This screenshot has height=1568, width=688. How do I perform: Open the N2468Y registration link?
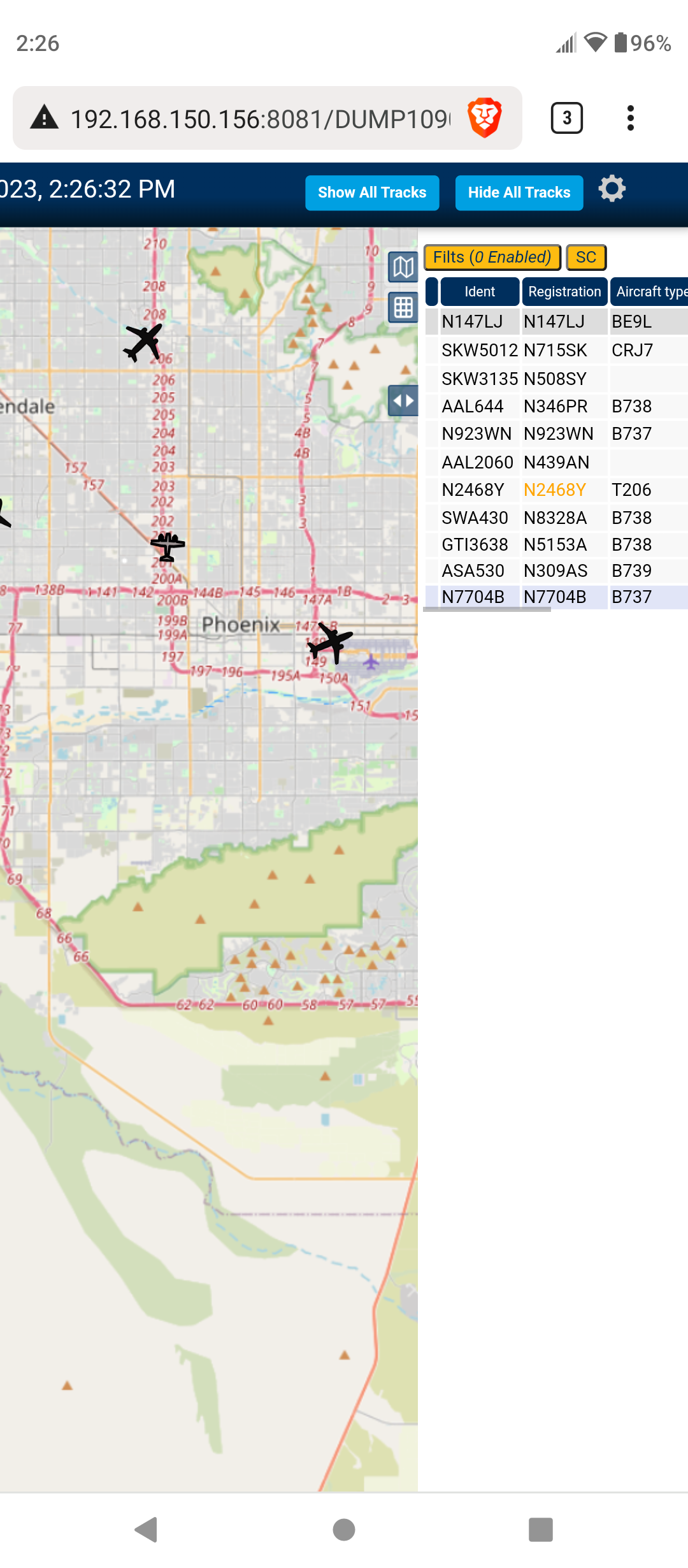pos(554,490)
